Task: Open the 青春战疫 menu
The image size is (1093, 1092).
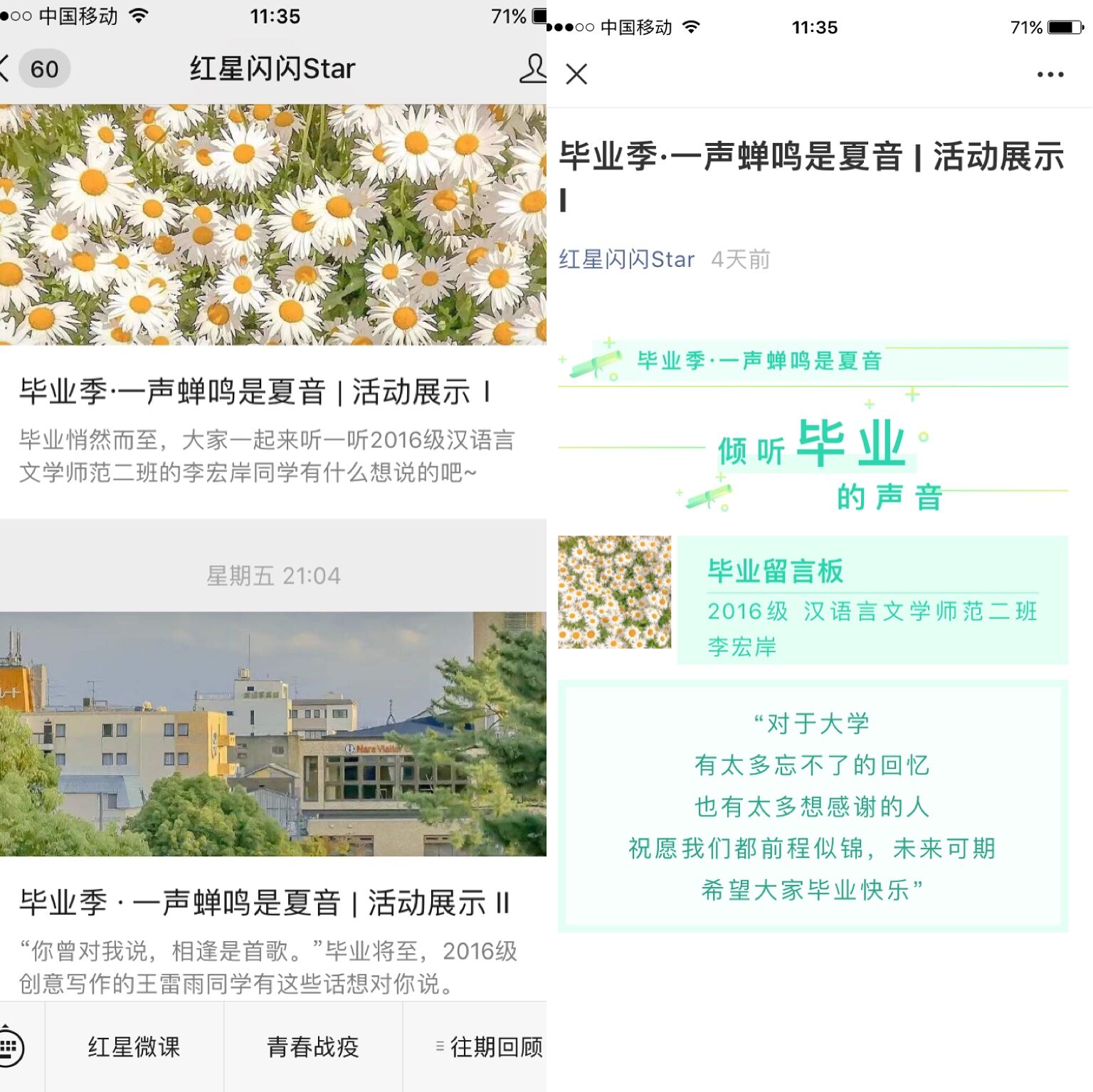Action: point(313,1046)
